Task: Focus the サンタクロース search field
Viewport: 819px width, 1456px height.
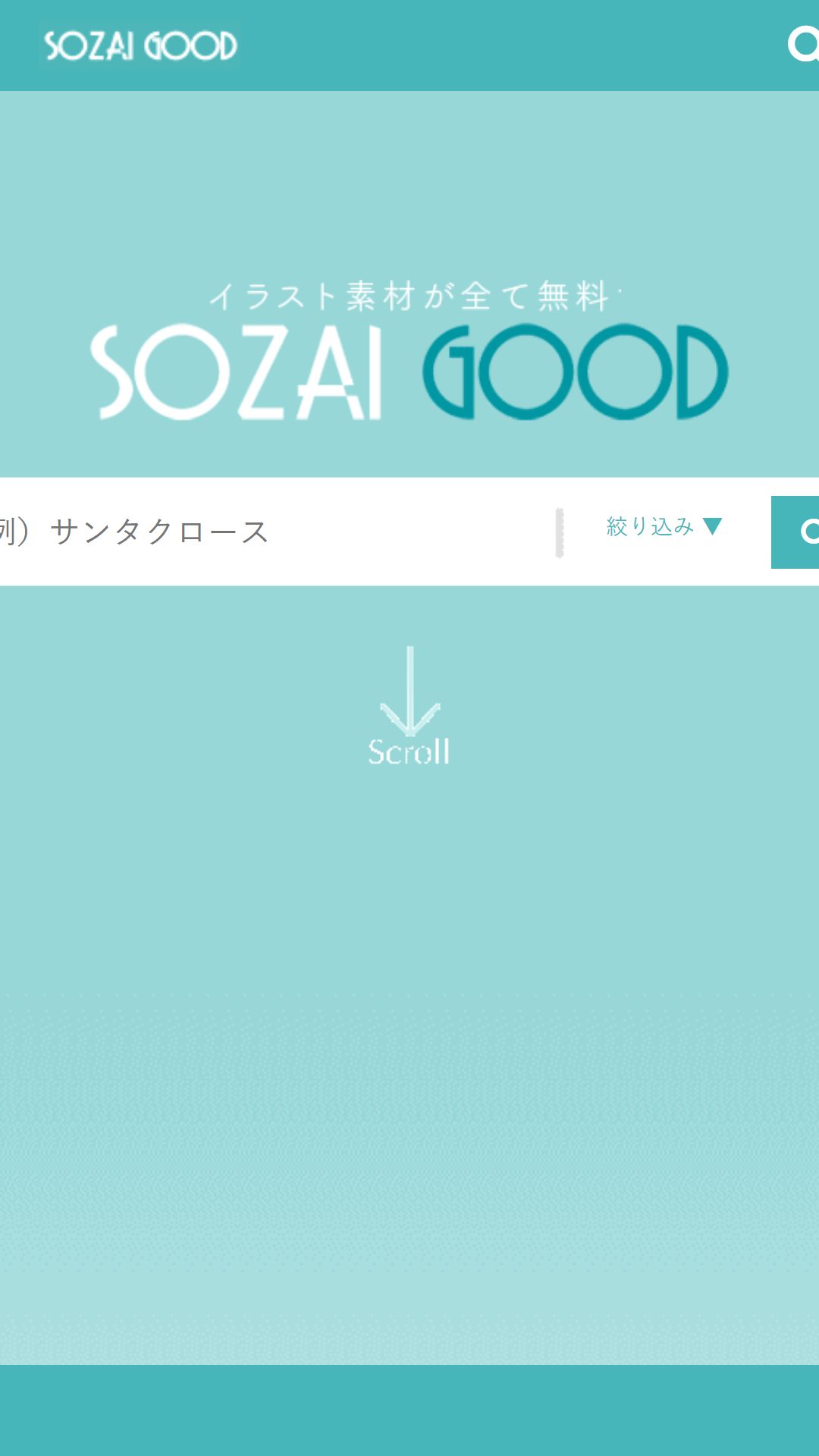Action: click(273, 532)
